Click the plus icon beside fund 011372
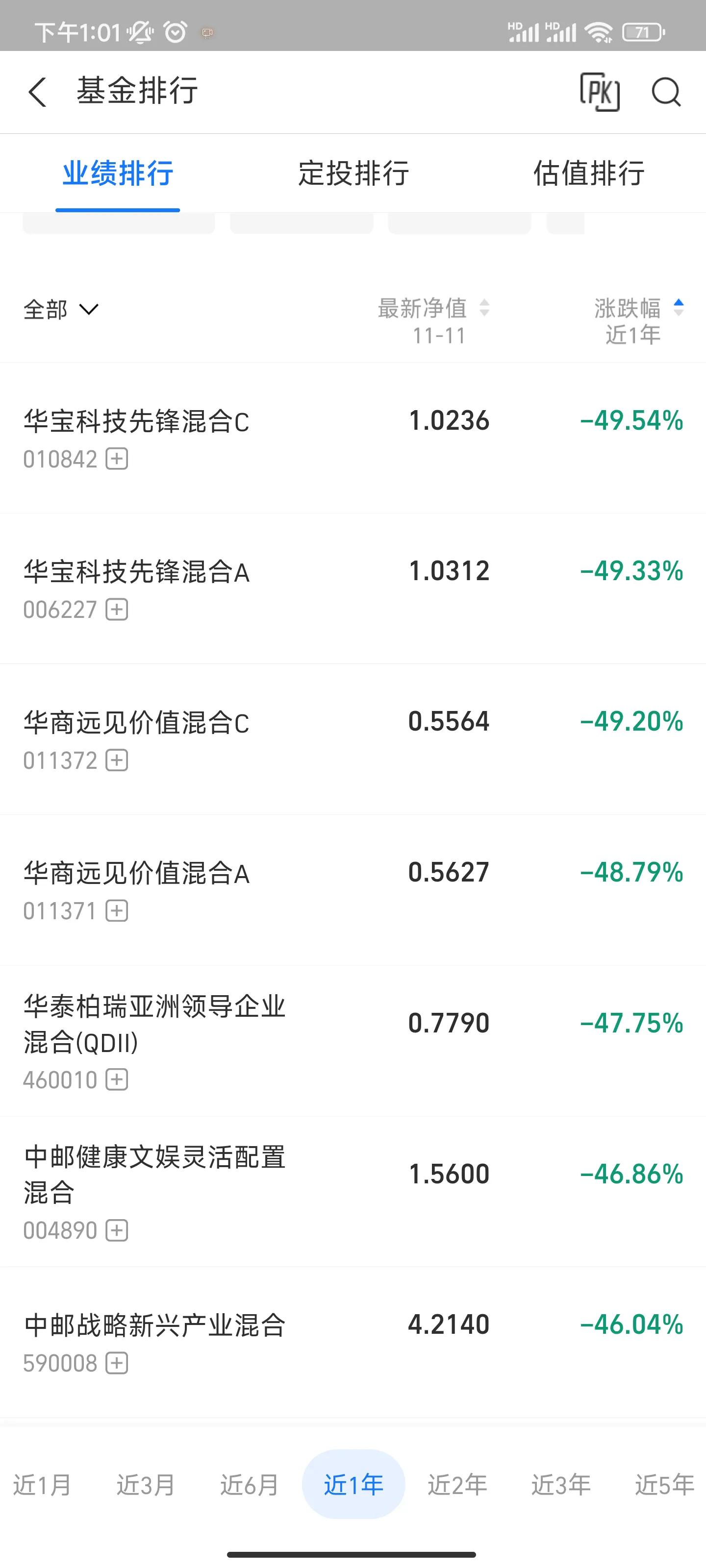 [x=116, y=760]
